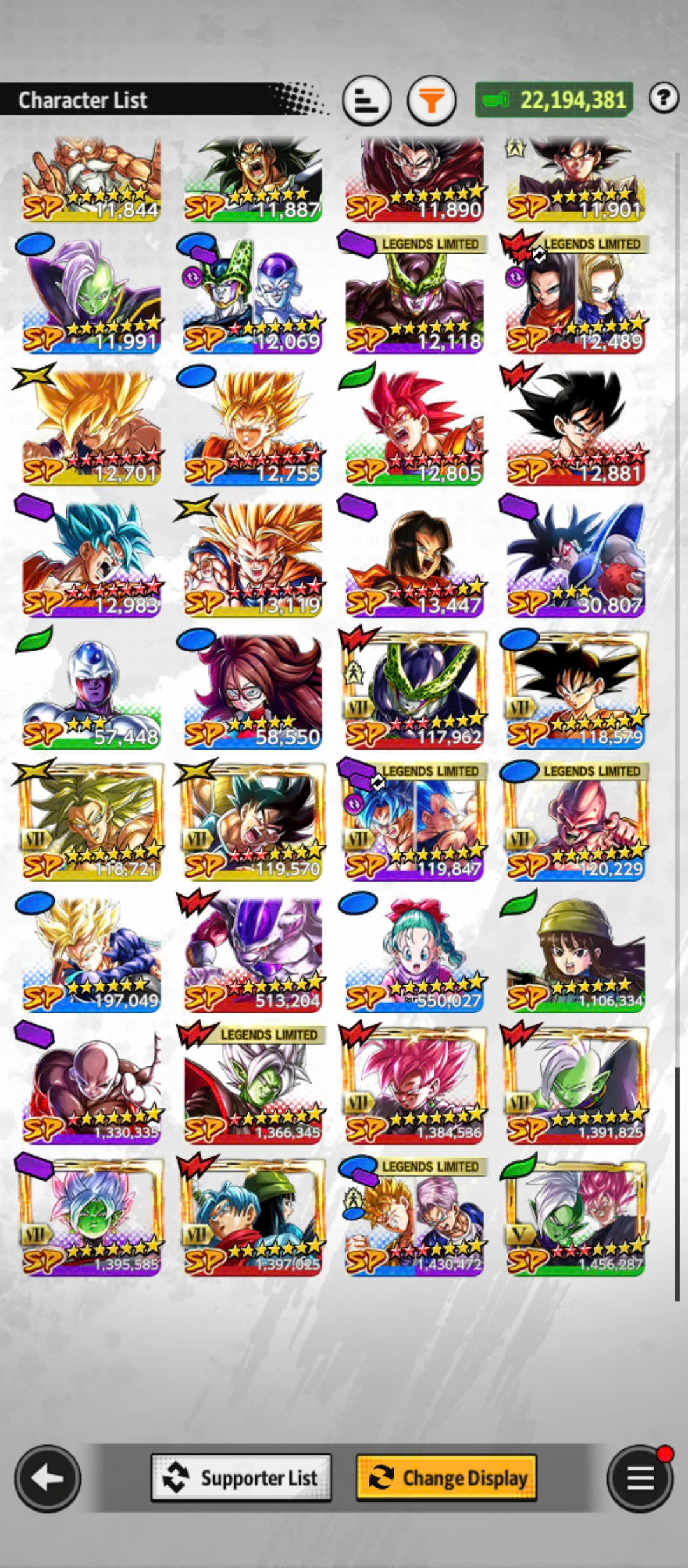Open the character card showing 550,027
The height and width of the screenshot is (1568, 688).
click(415, 954)
